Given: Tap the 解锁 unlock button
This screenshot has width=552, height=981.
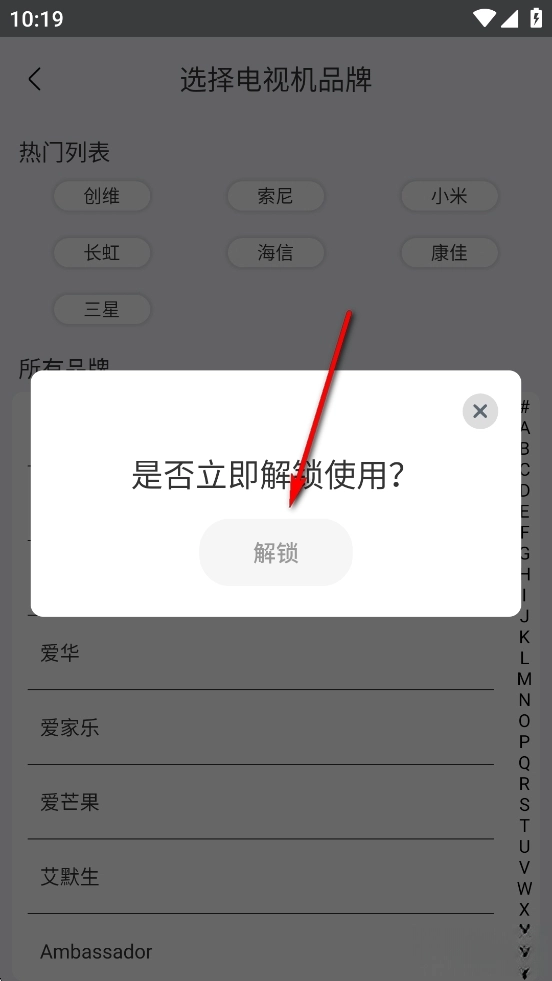Looking at the screenshot, I should [276, 552].
